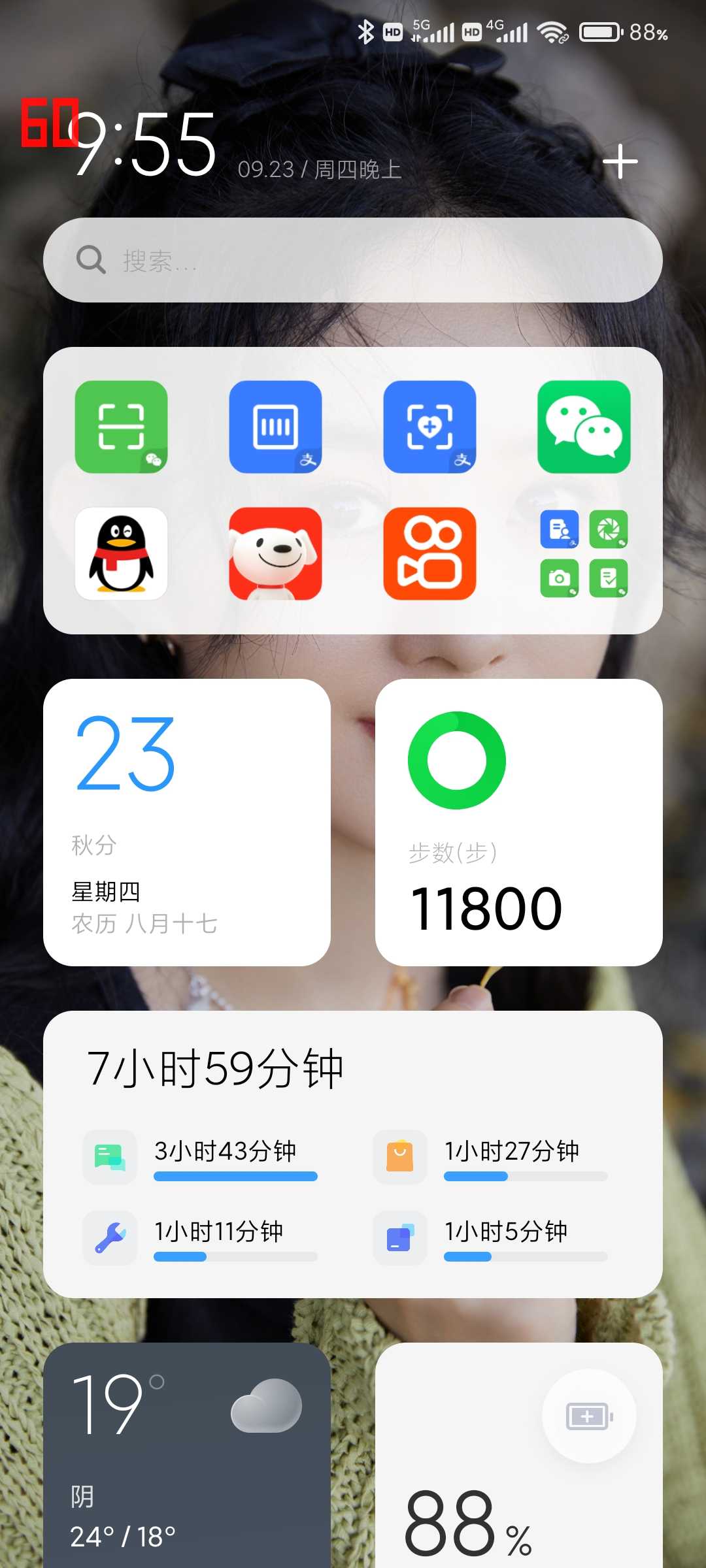
Task: Open the screen time usage card
Action: 353,1154
